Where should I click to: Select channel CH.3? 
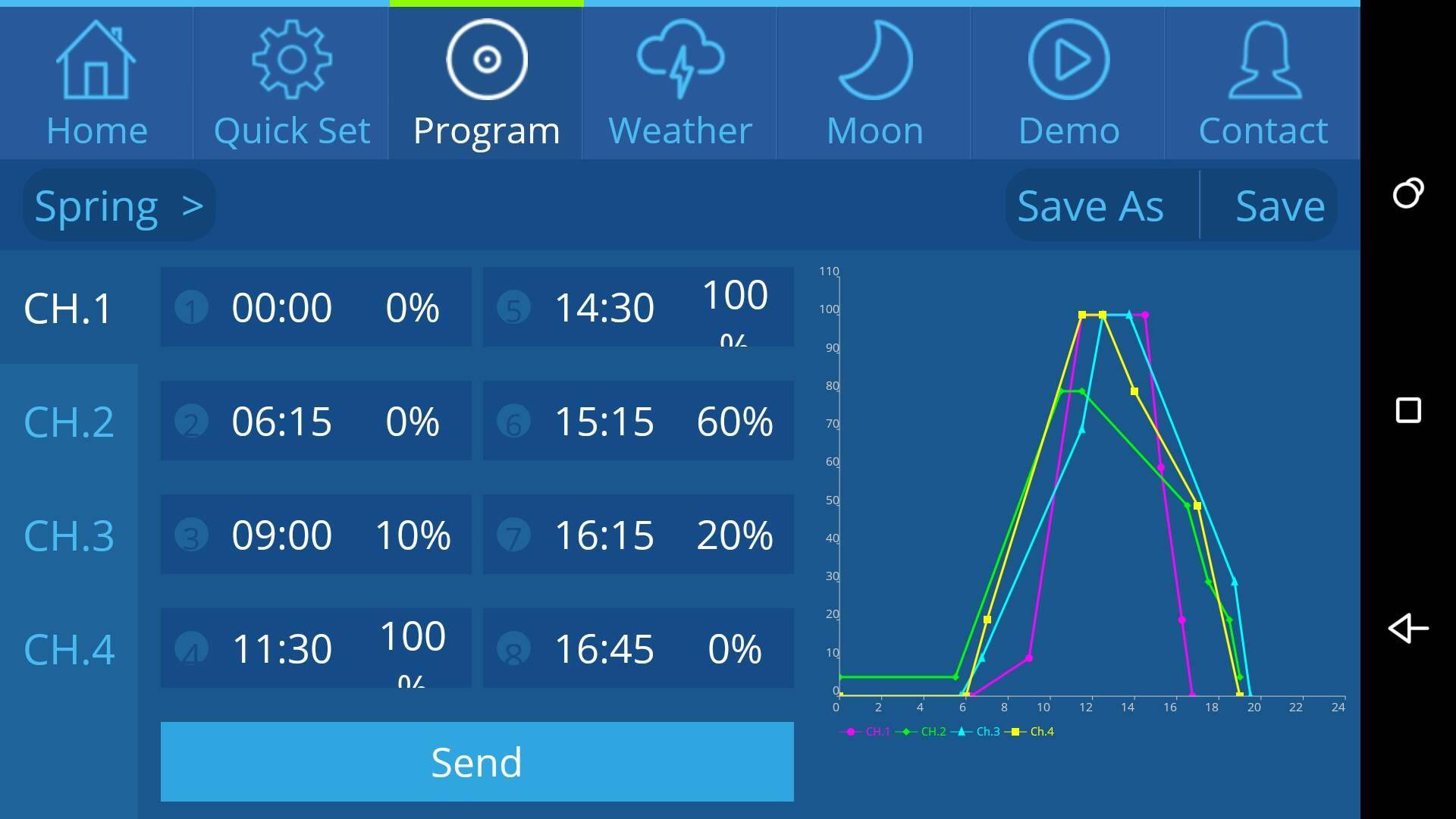pyautogui.click(x=69, y=535)
